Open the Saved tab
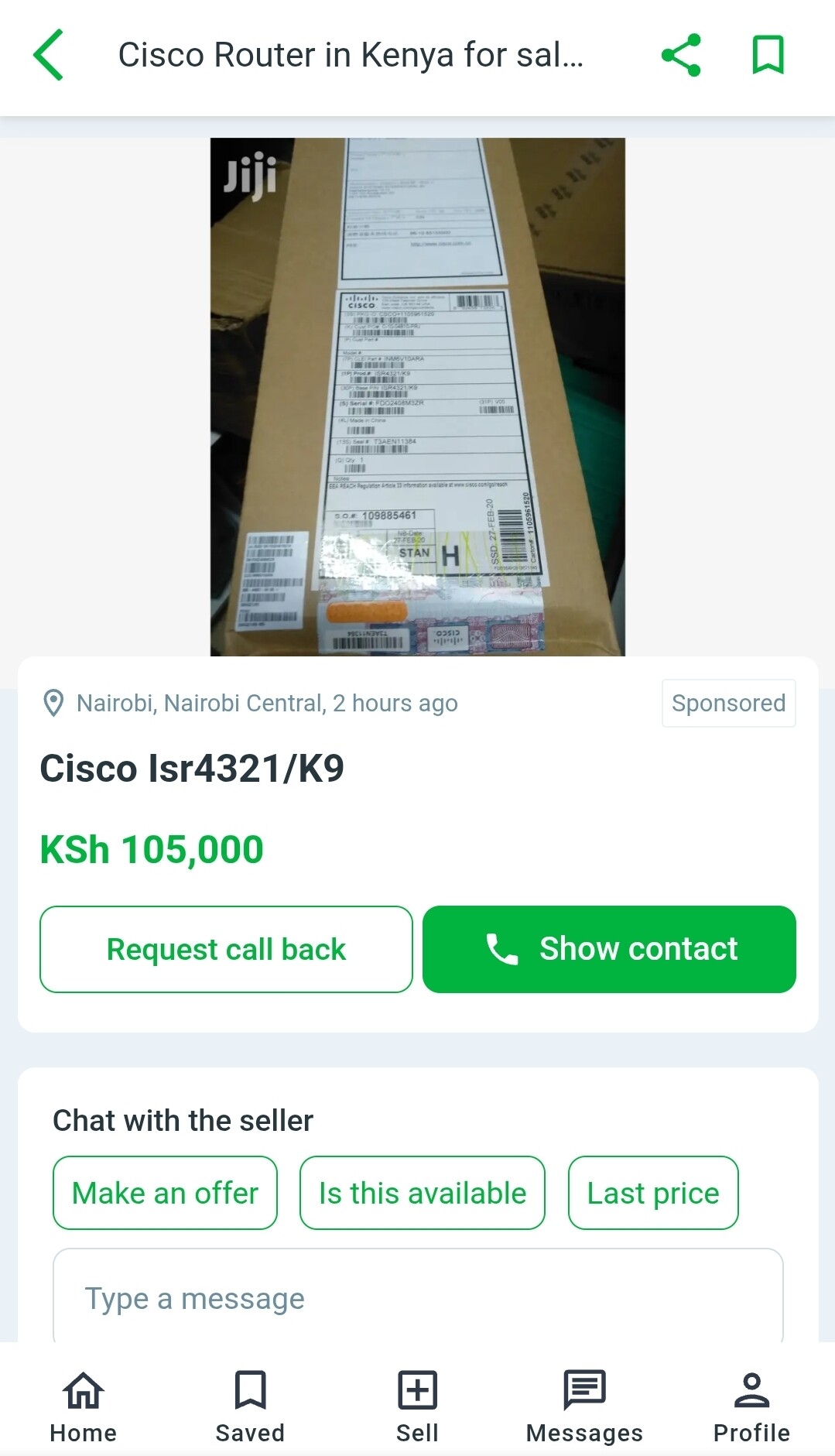 coord(250,1406)
